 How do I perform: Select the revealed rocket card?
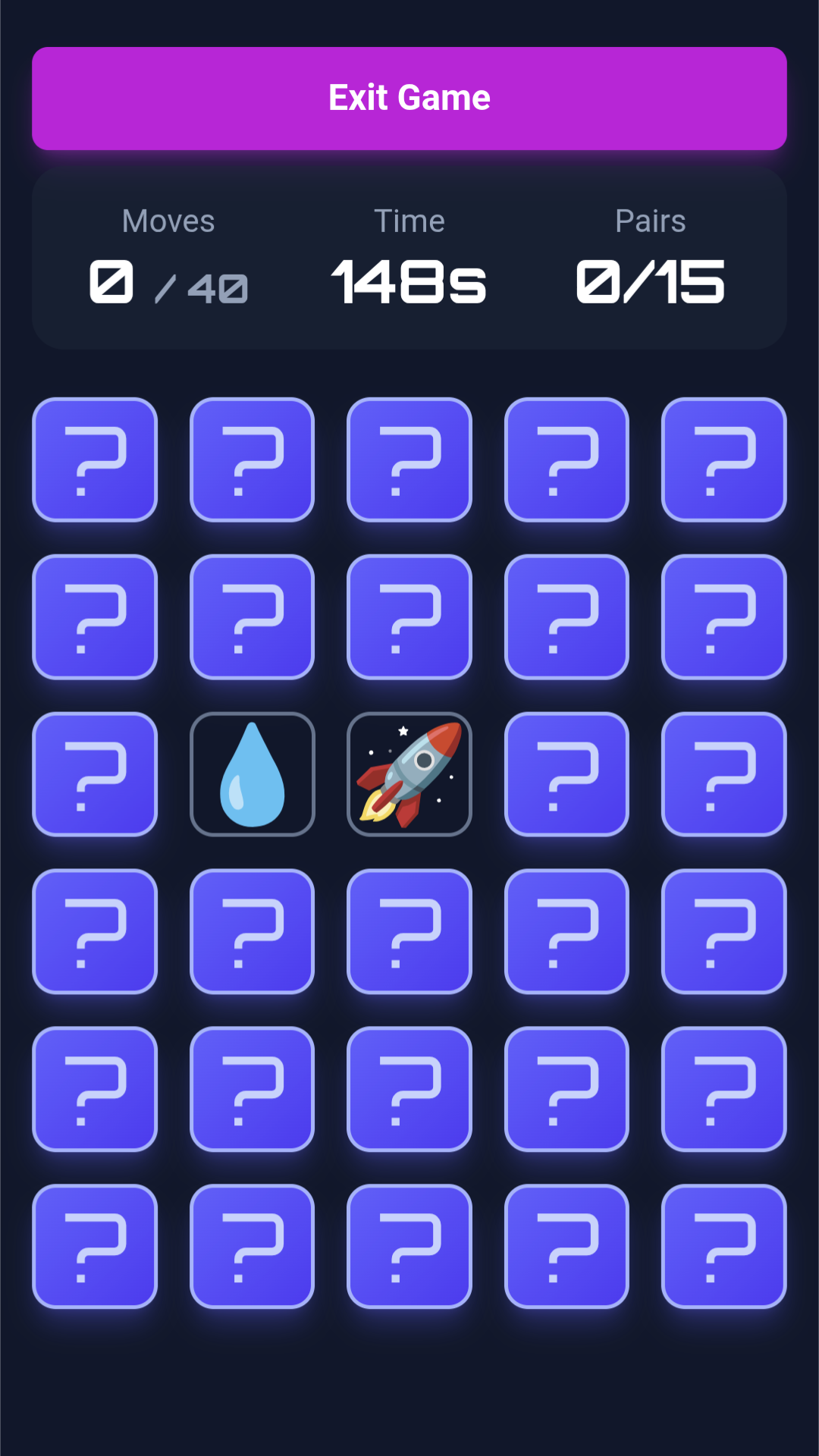tap(409, 774)
